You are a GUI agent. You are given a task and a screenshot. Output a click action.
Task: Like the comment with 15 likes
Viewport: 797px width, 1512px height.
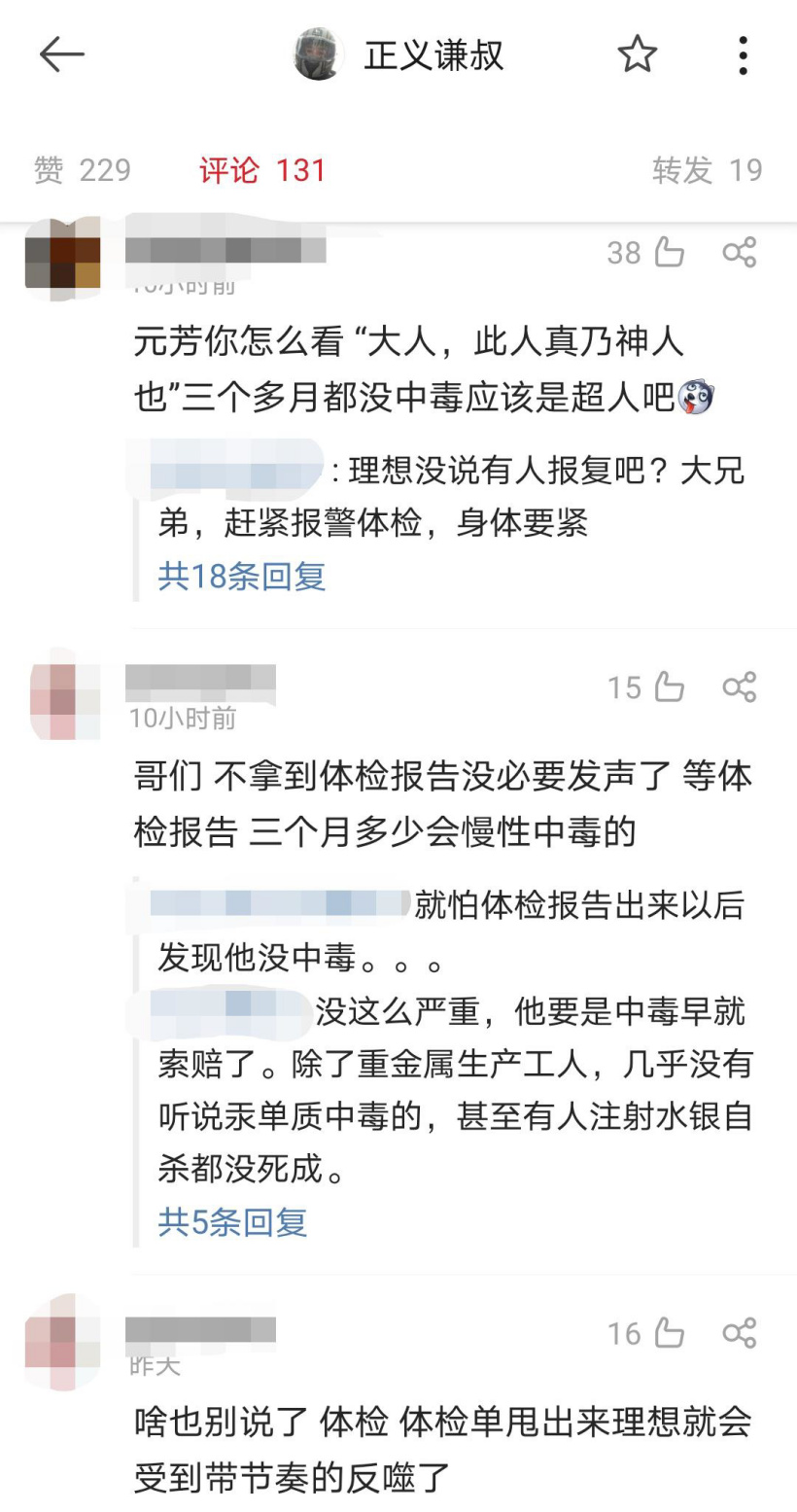click(670, 687)
